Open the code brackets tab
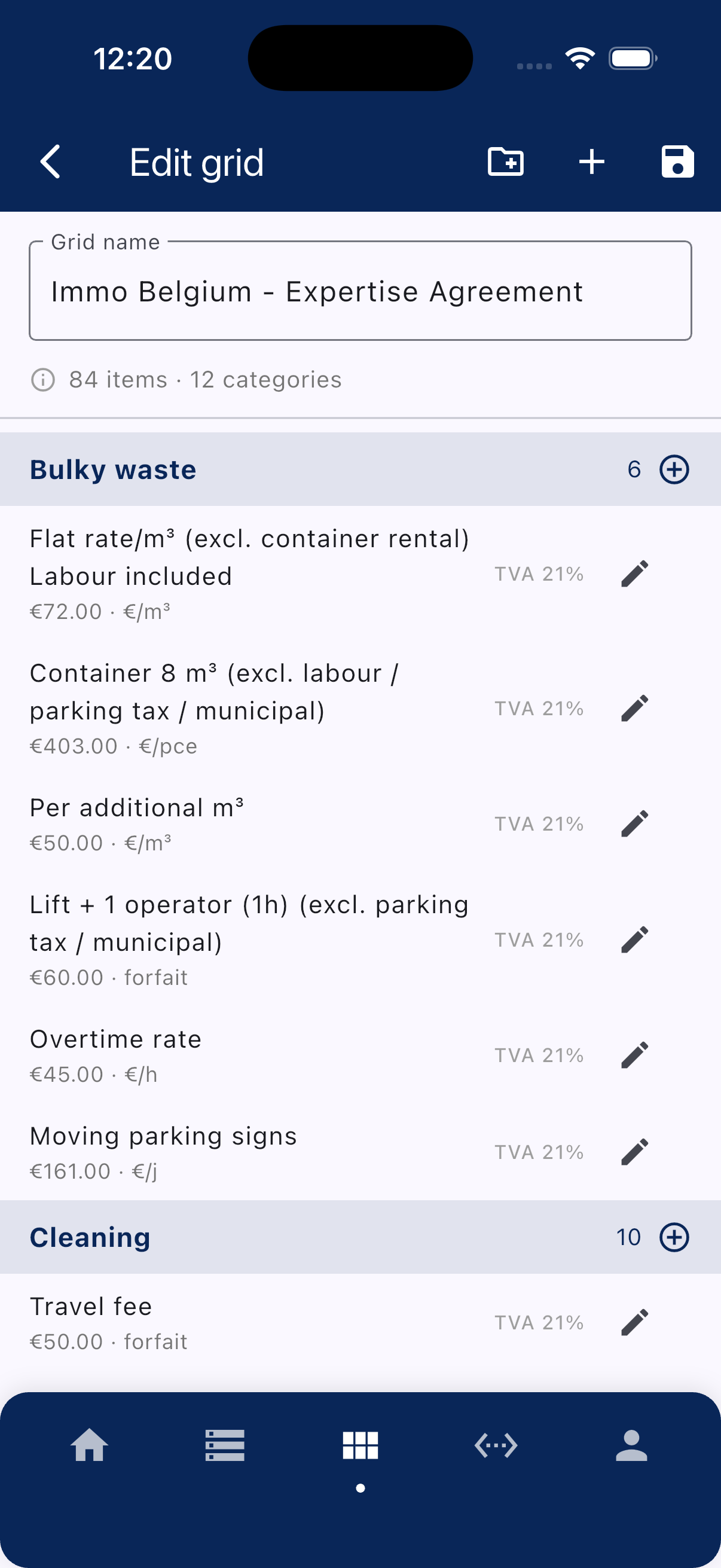 (496, 1445)
